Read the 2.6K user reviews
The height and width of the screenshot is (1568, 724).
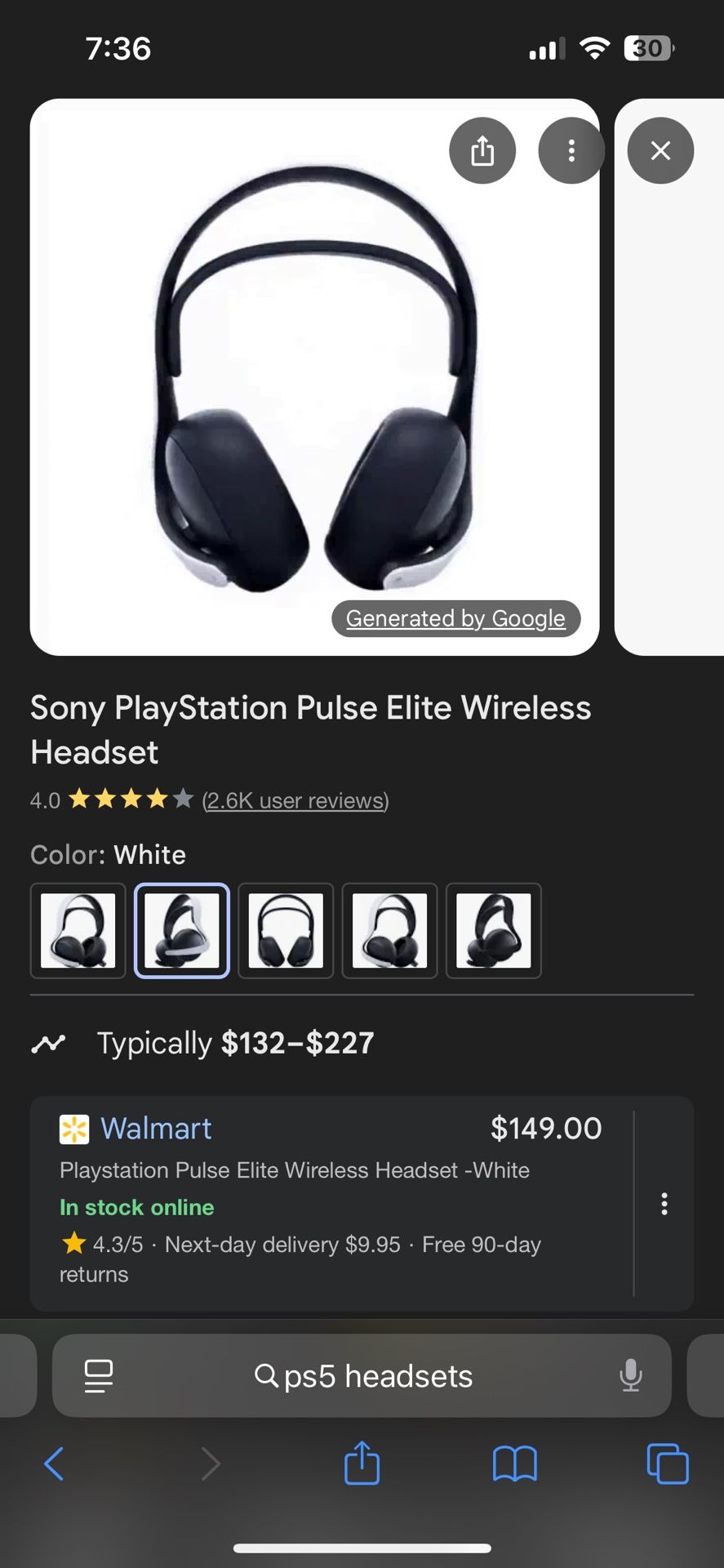pos(295,800)
